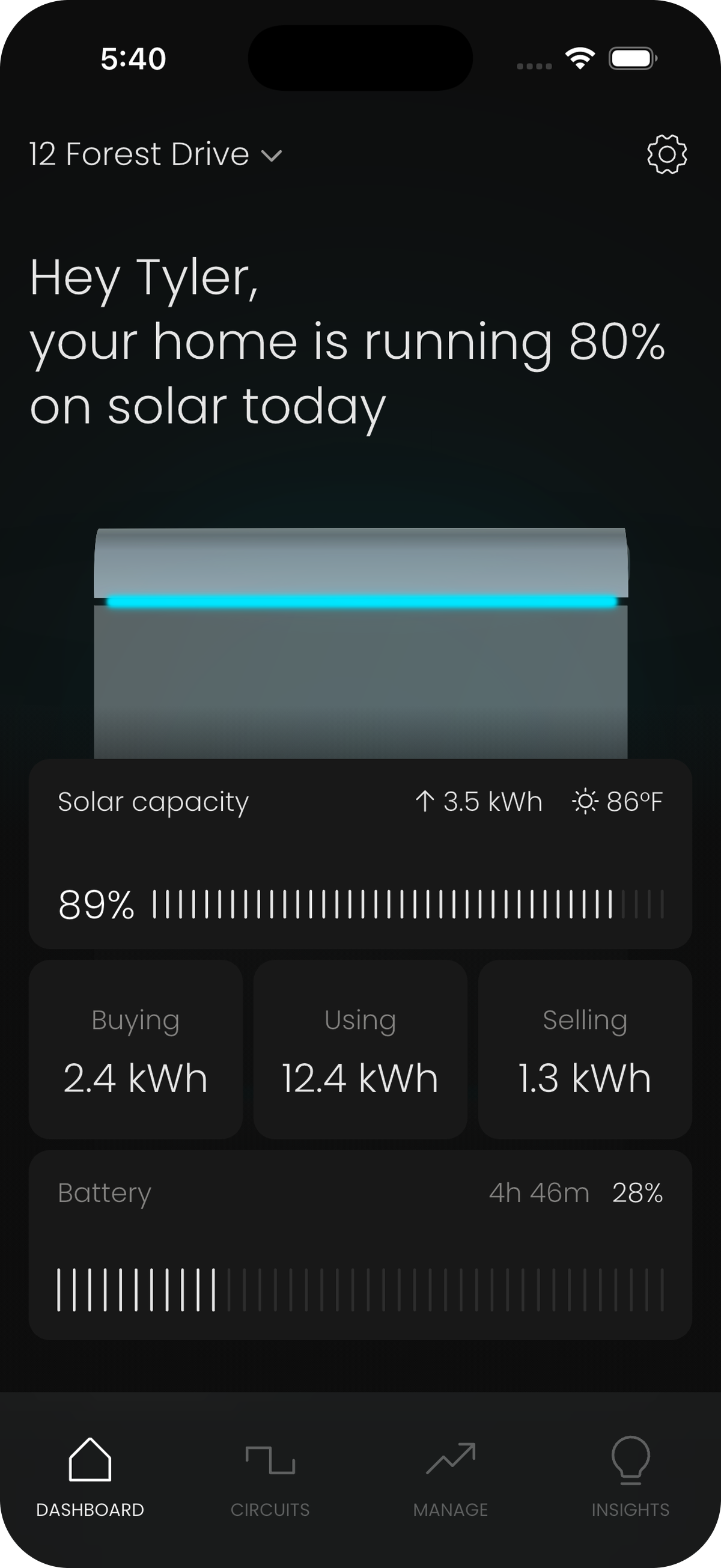Screen dimensions: 721x1568
Task: View the Using 12.4 kWh card
Action: (360, 1049)
